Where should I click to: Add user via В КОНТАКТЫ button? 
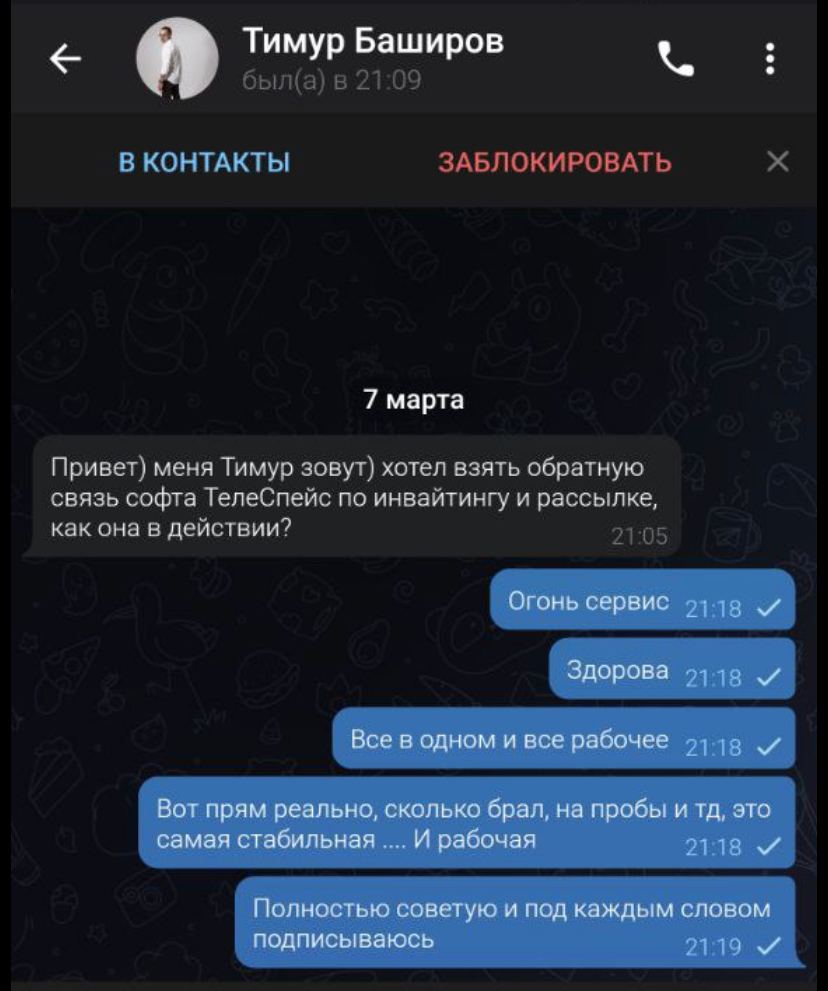(204, 162)
